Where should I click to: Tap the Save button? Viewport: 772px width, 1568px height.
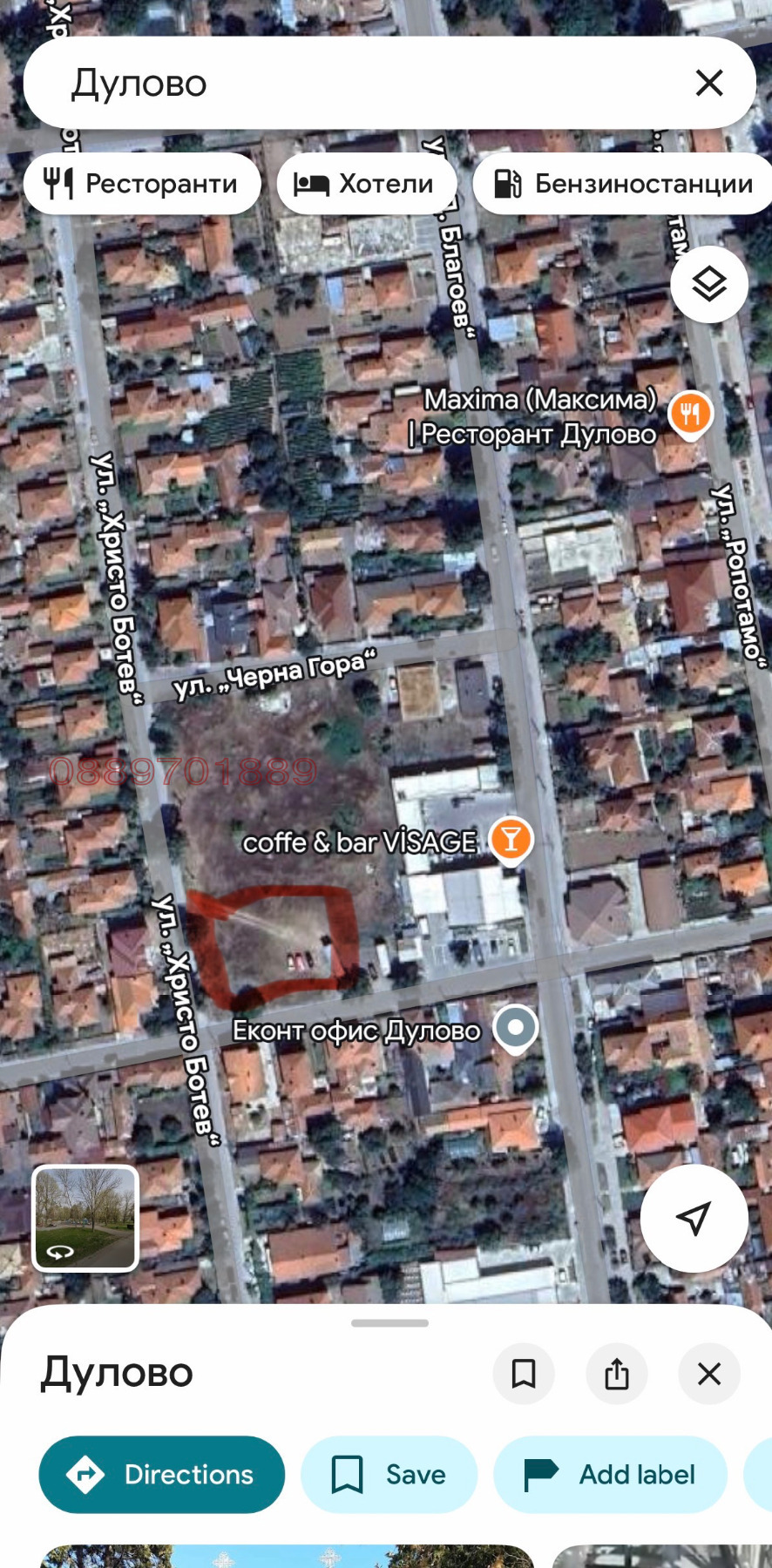pos(389,1475)
